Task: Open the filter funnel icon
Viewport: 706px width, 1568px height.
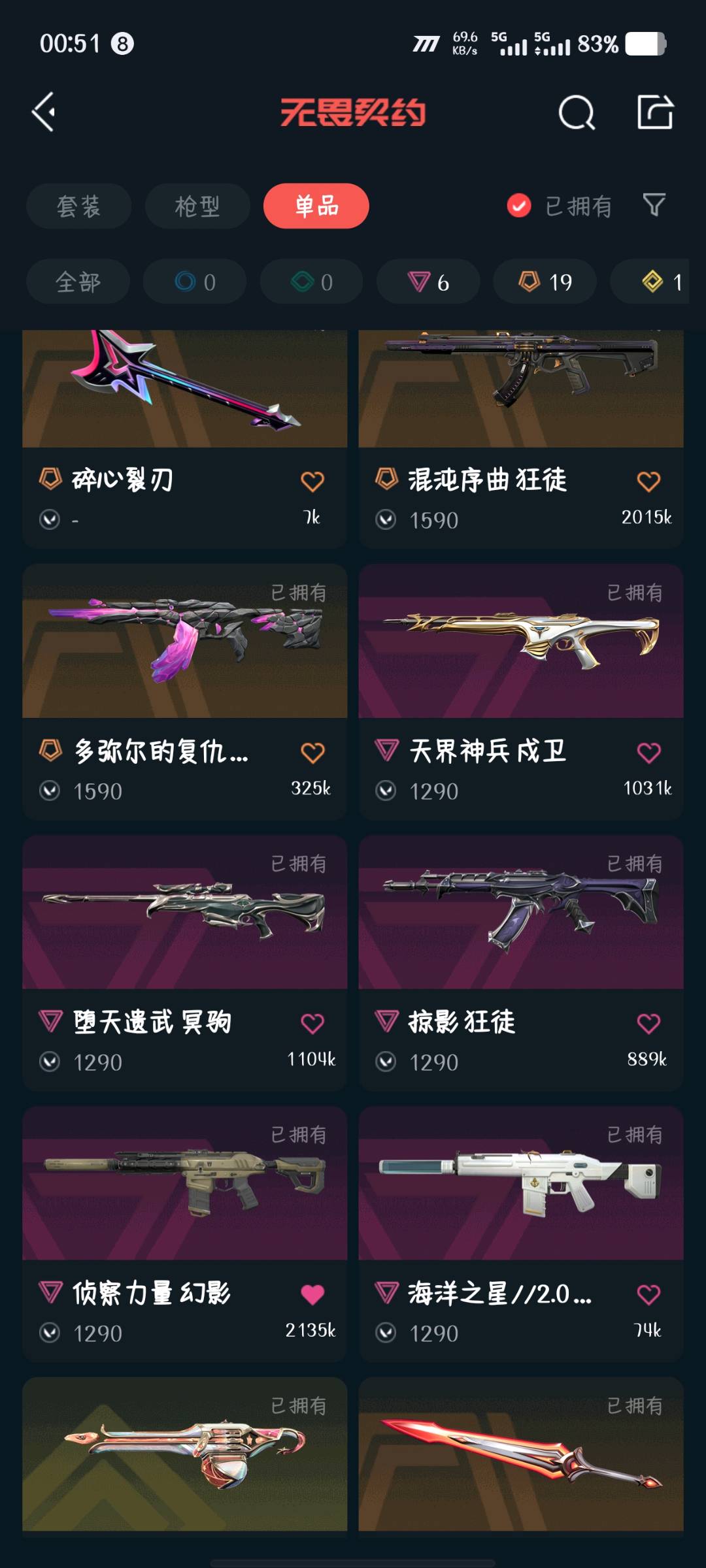Action: [654, 205]
